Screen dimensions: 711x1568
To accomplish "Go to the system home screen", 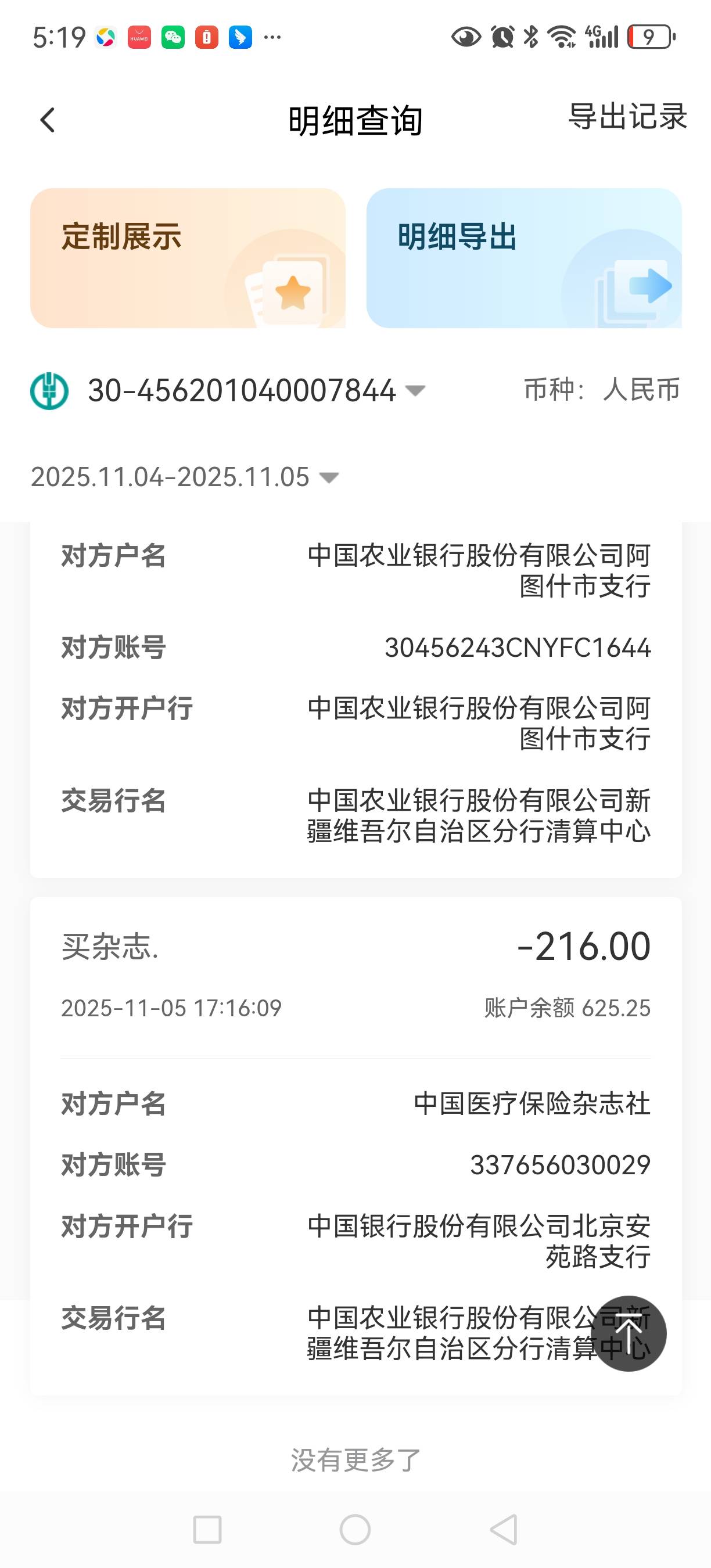I will 355,1529.
